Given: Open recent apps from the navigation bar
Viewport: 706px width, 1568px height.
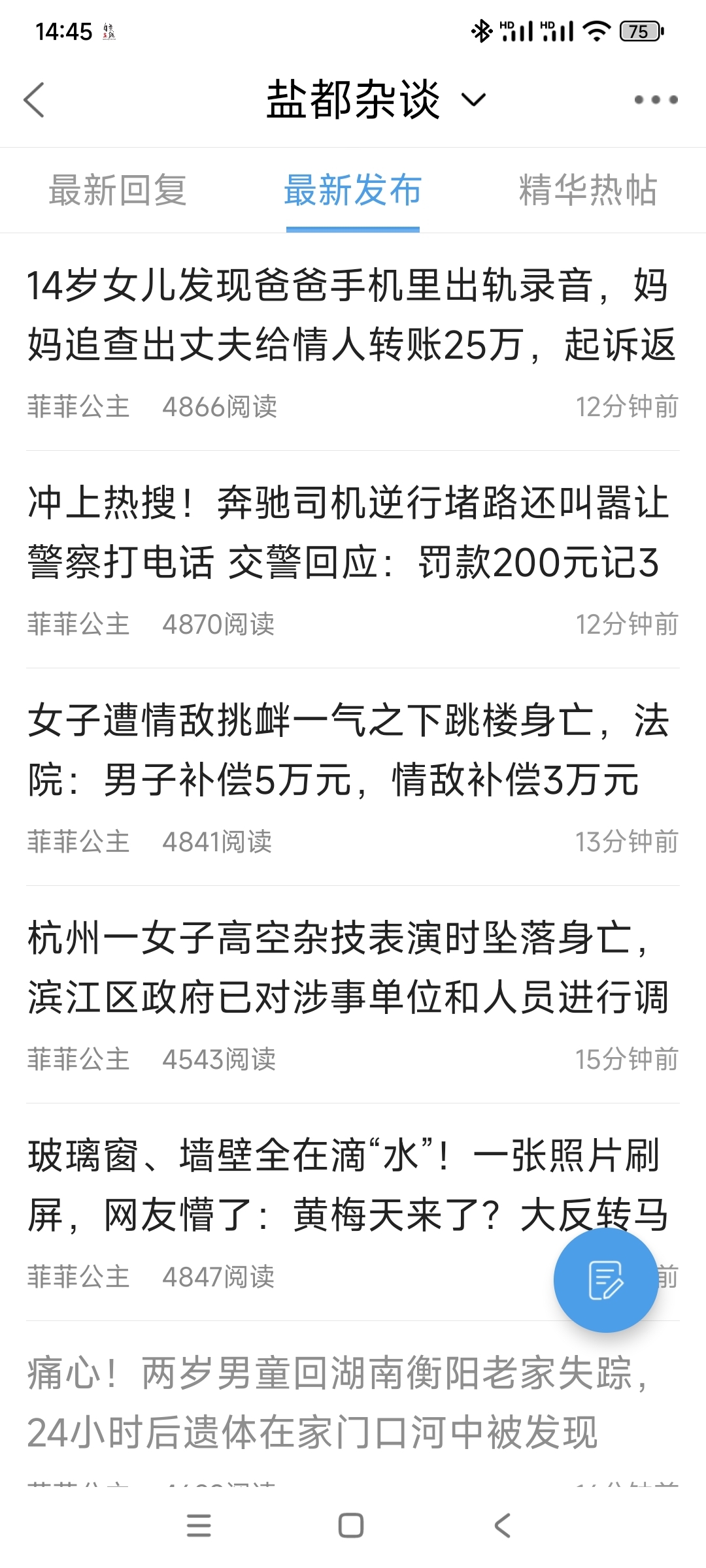Looking at the screenshot, I should click(199, 1526).
